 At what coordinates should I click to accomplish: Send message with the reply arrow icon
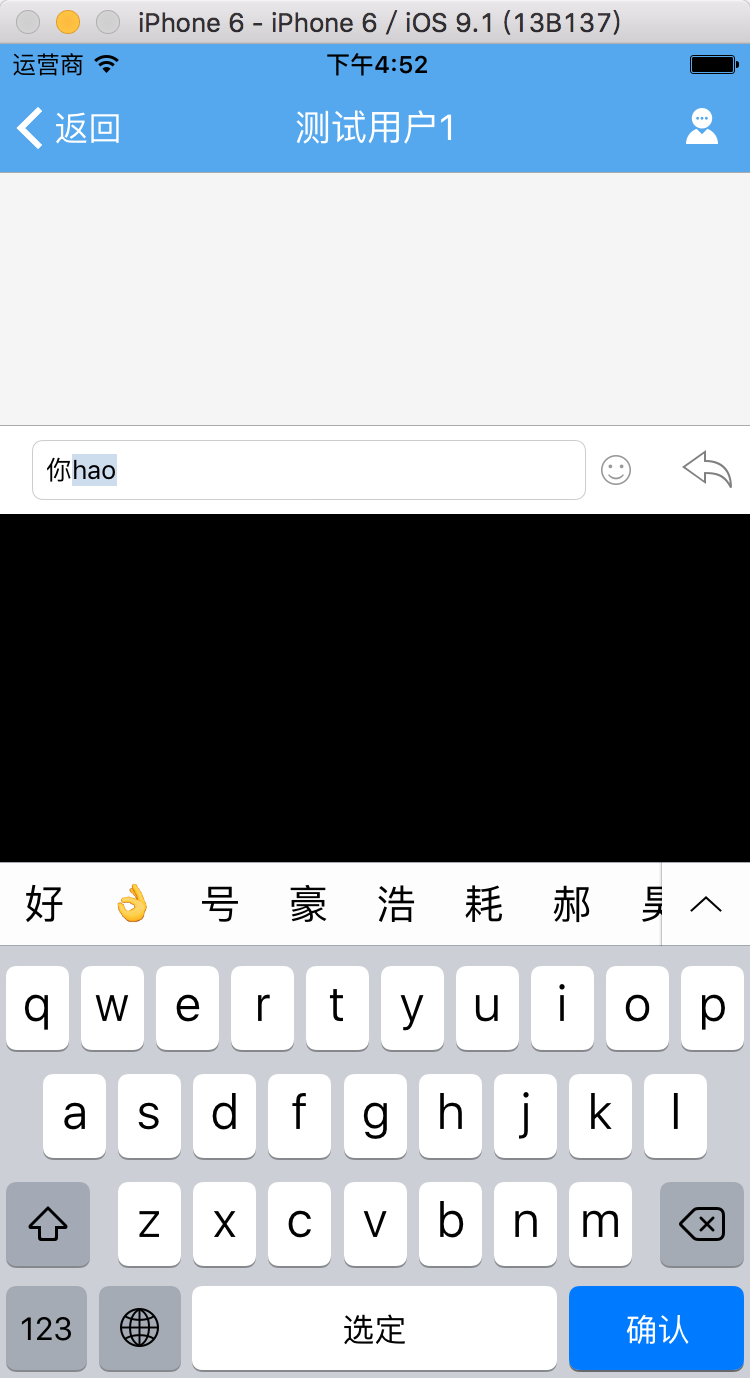point(707,469)
